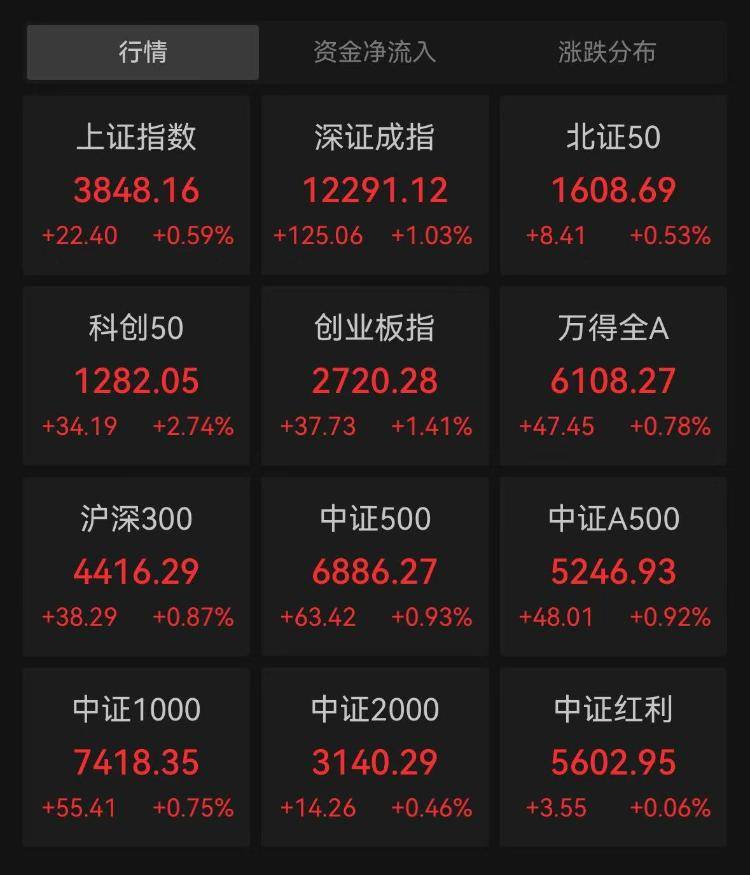Open the 上证指数 index card
The width and height of the screenshot is (750, 875).
tap(136, 183)
